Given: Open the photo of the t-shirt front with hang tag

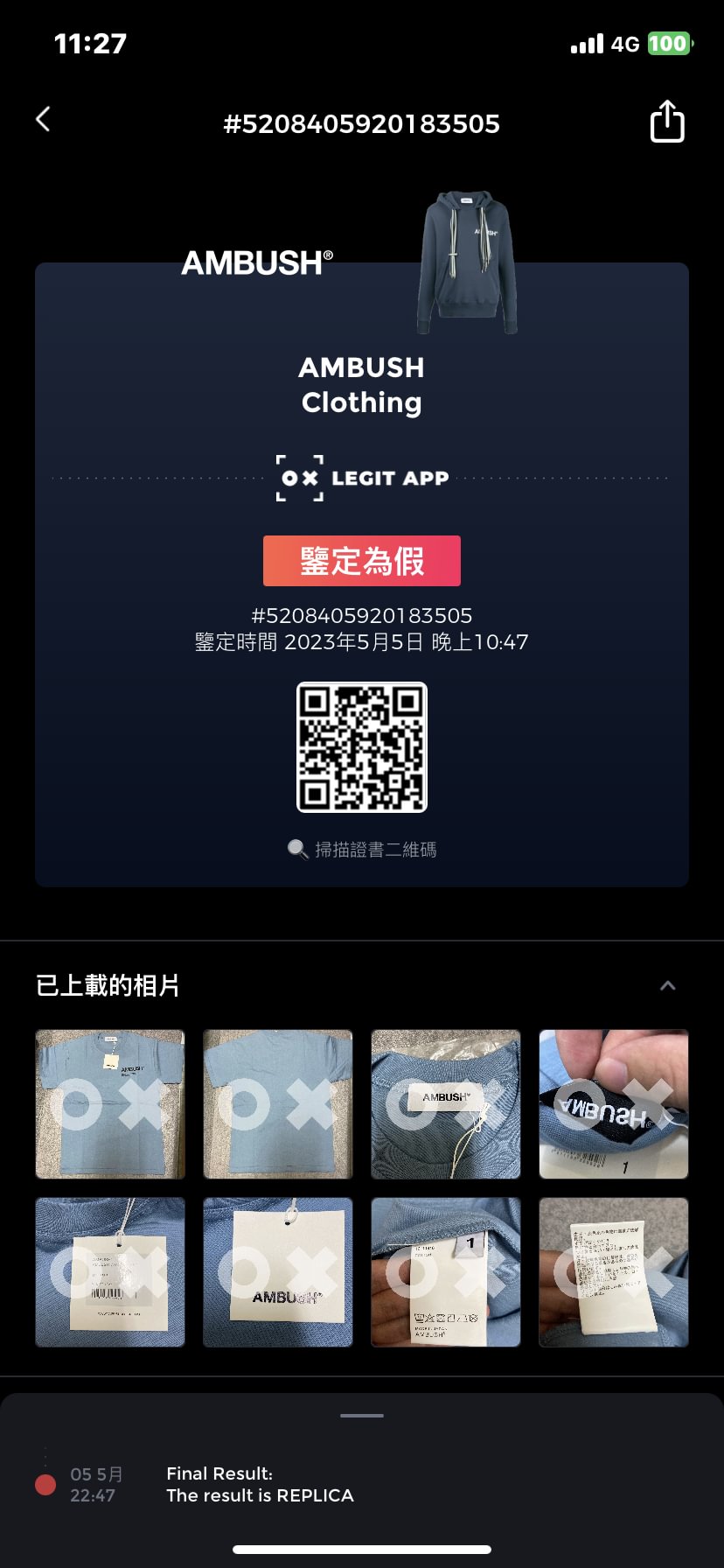Looking at the screenshot, I should pos(110,1104).
